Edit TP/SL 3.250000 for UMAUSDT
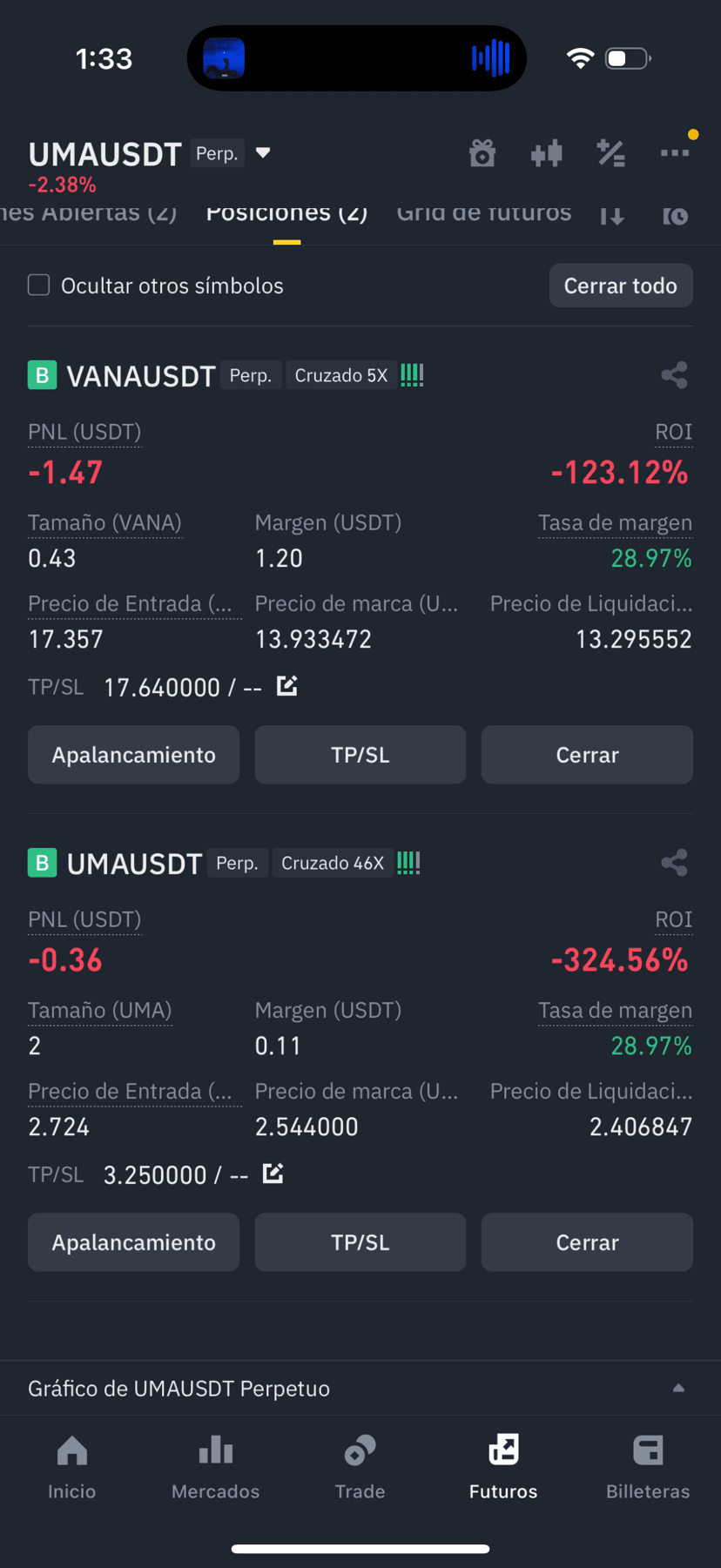 click(273, 1174)
